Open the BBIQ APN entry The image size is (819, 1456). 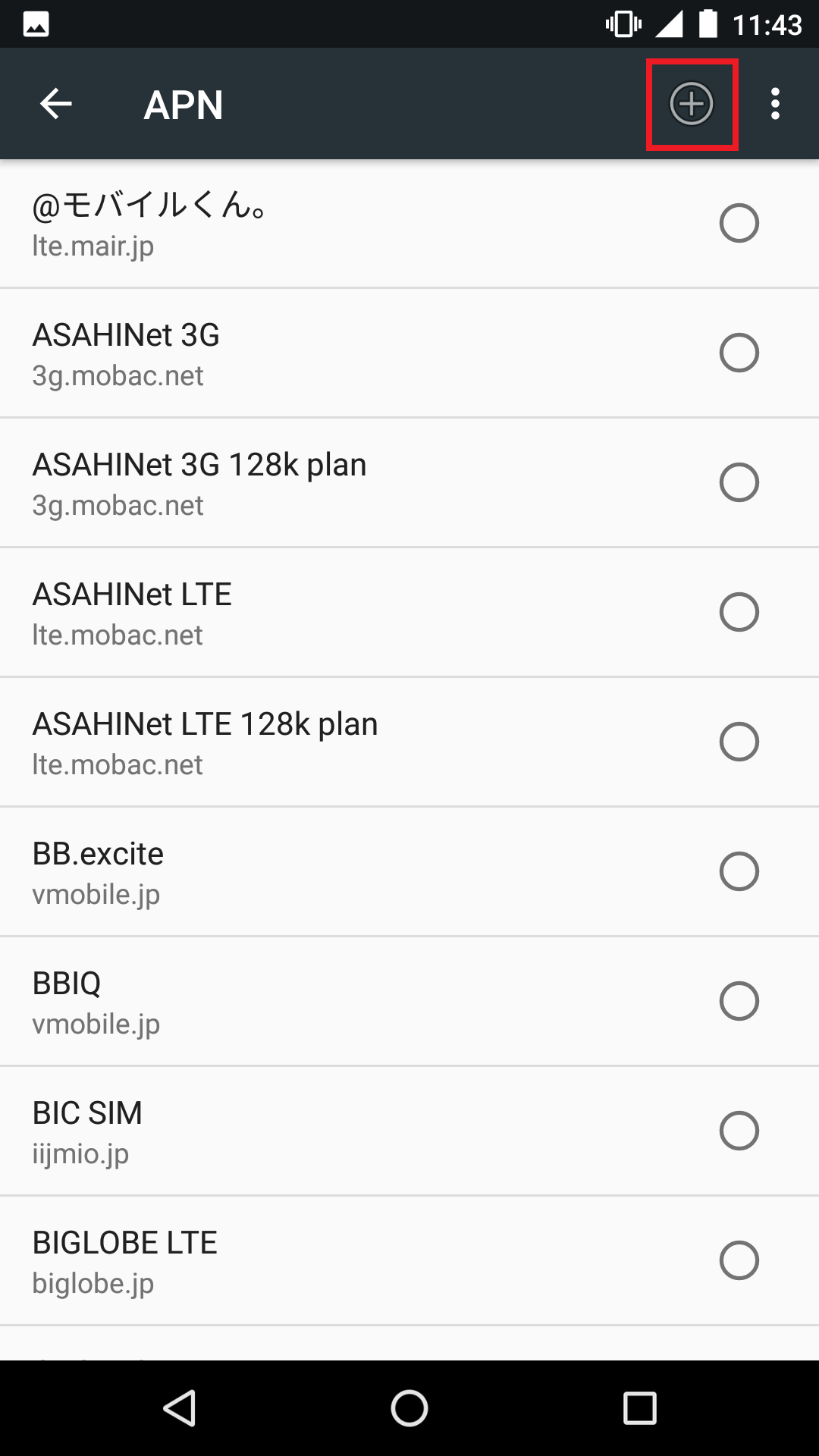pyautogui.click(x=303, y=1002)
